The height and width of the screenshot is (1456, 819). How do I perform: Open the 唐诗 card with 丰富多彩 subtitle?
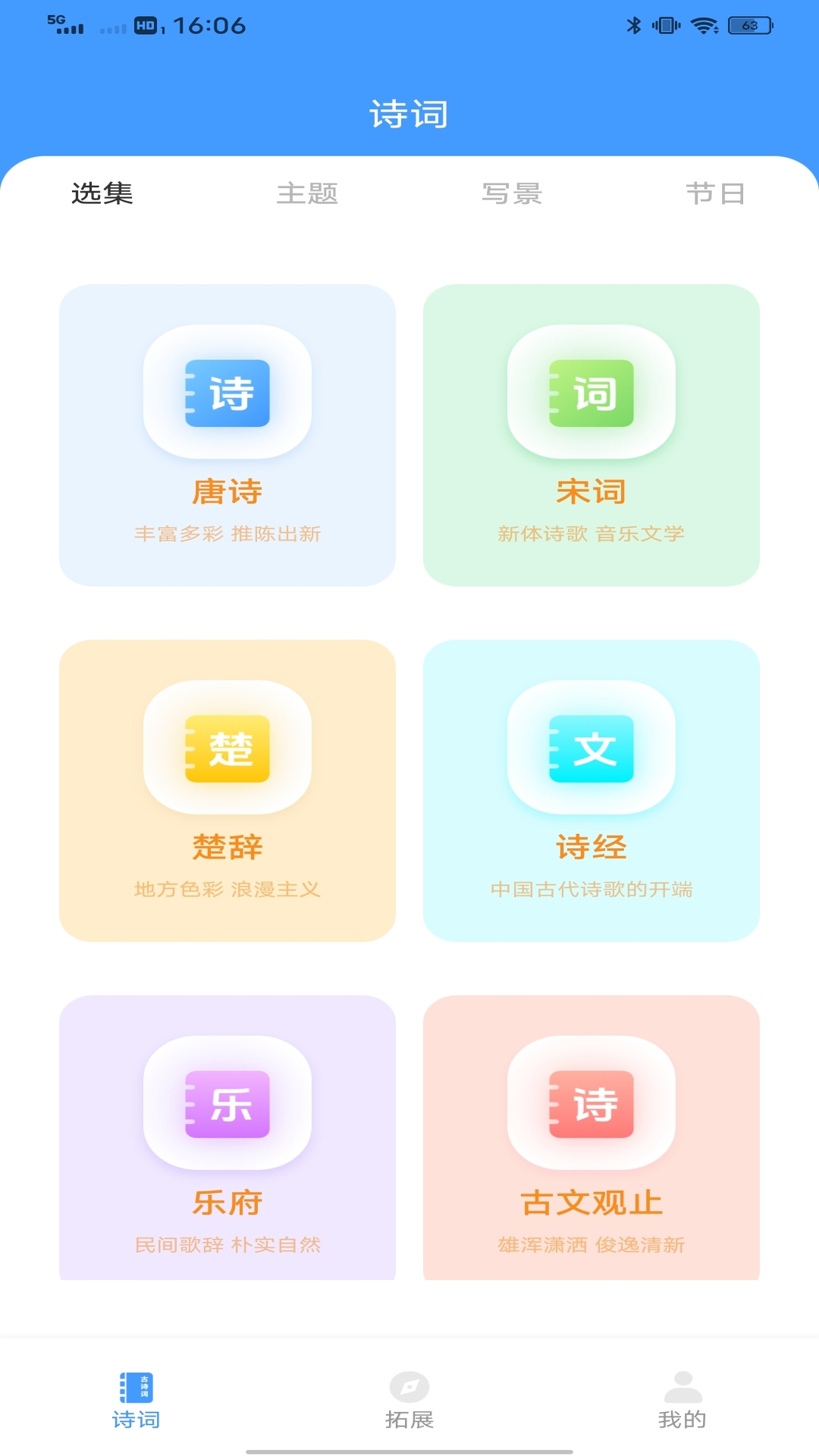point(227,432)
